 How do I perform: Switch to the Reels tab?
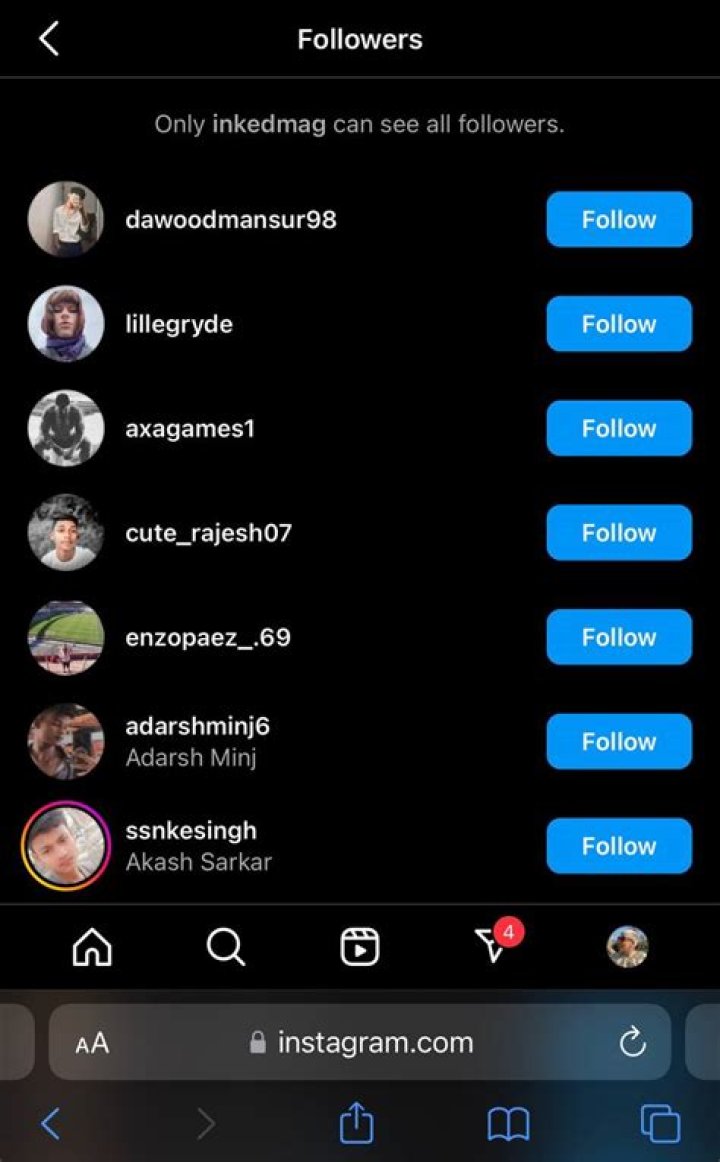(x=360, y=946)
